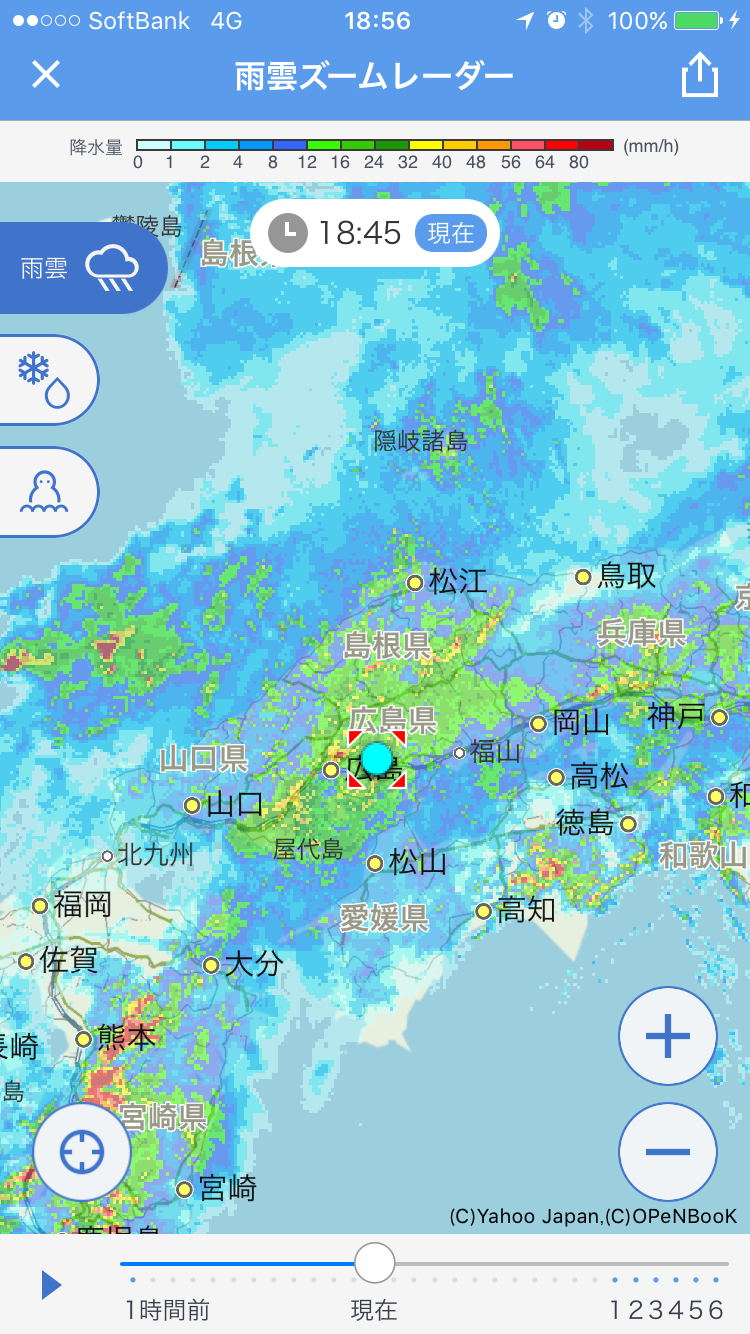
Task: Tap the 現在 current time chip
Action: click(450, 234)
